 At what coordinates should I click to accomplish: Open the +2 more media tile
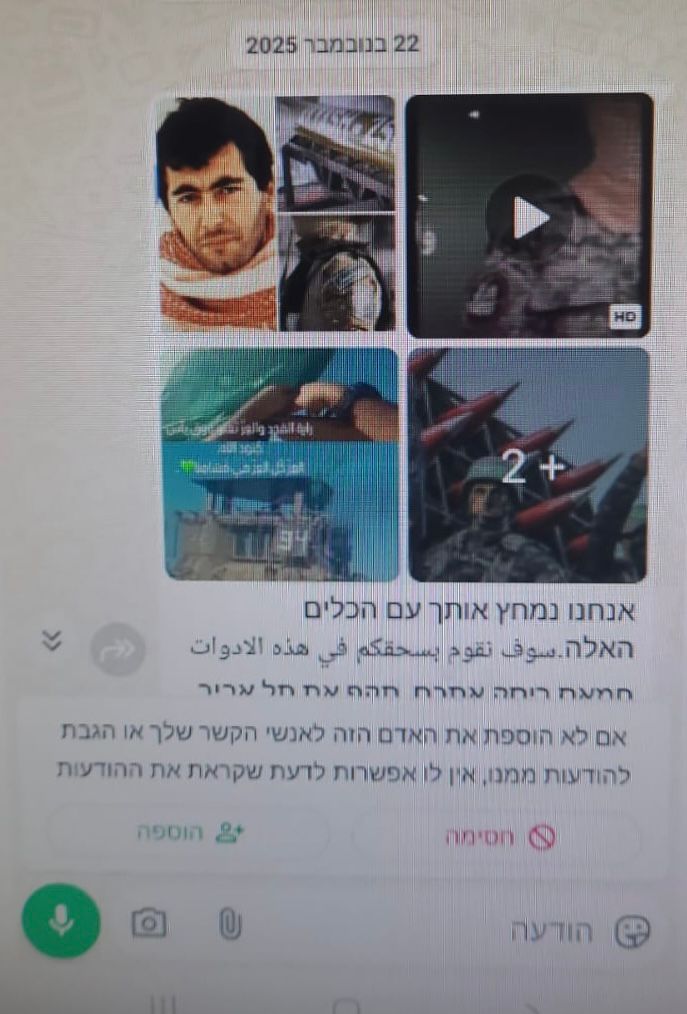coord(530,466)
